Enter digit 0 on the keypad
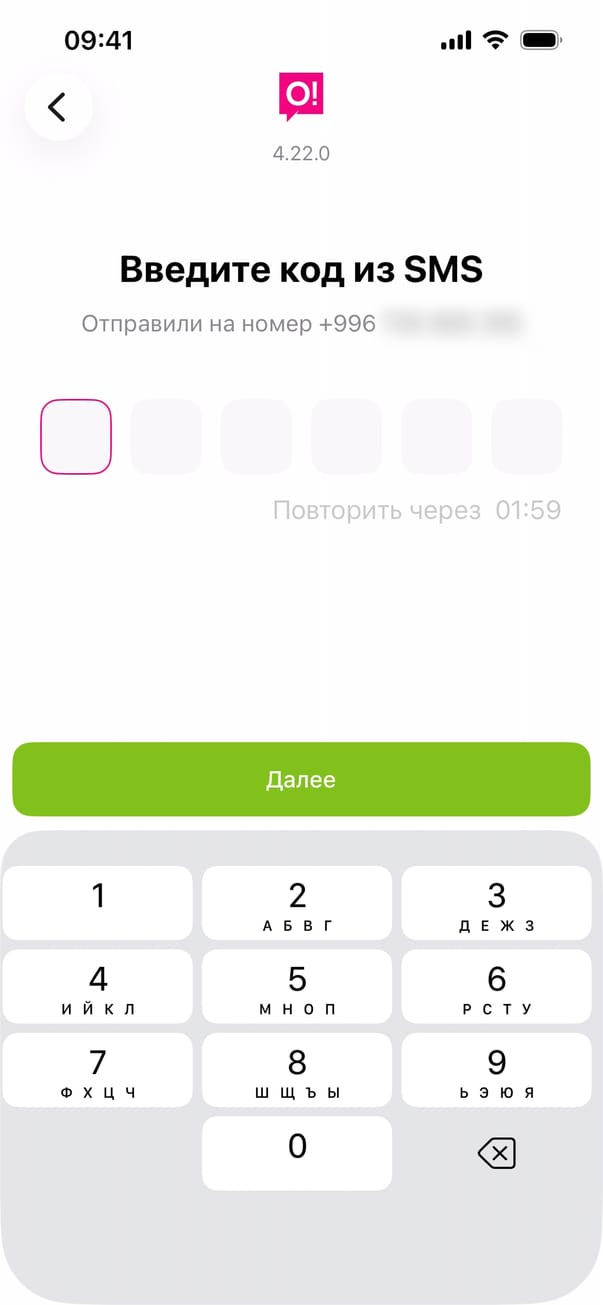The width and height of the screenshot is (603, 1305). (297, 1152)
